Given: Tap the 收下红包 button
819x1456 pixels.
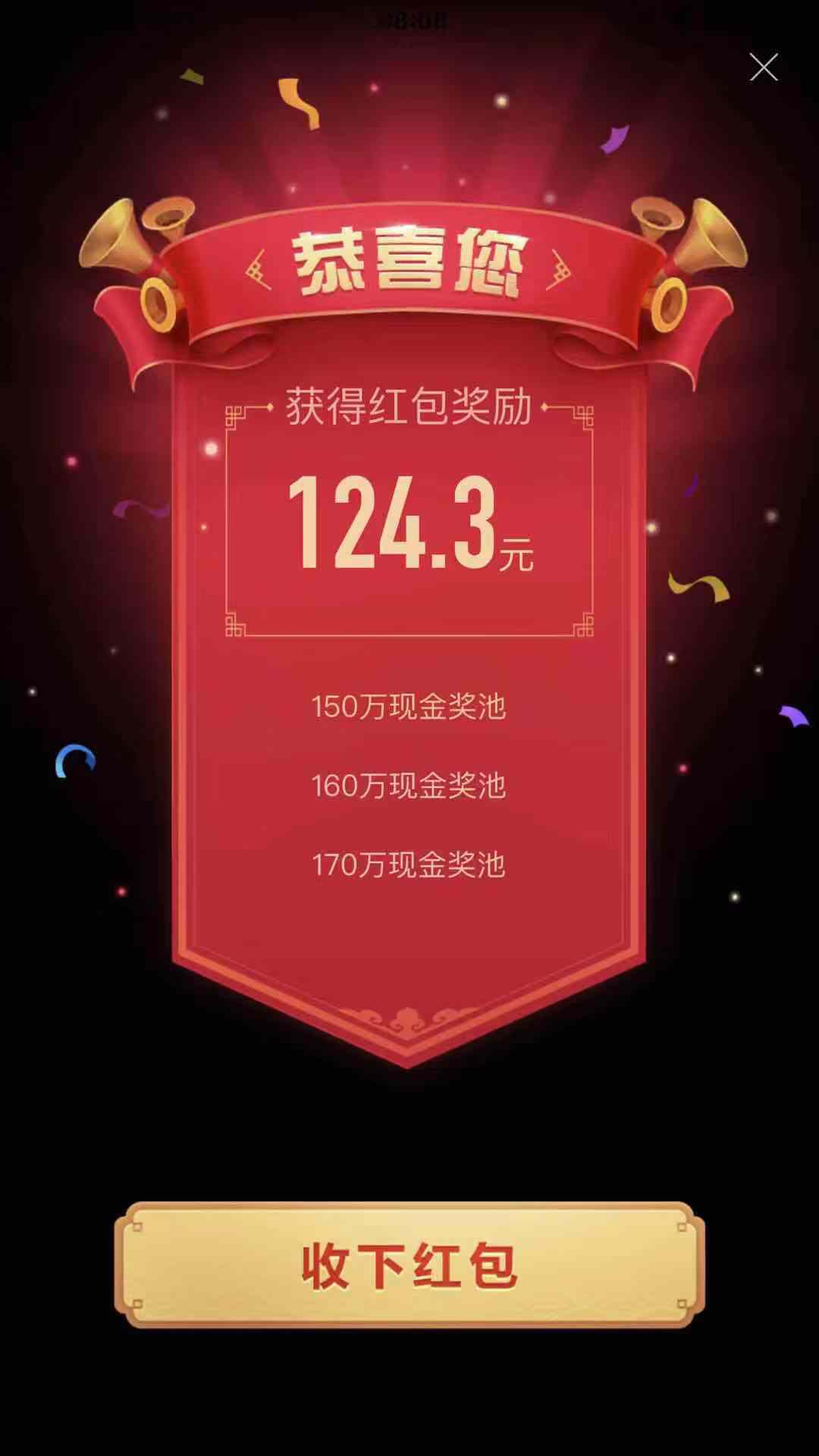Looking at the screenshot, I should (x=409, y=1264).
